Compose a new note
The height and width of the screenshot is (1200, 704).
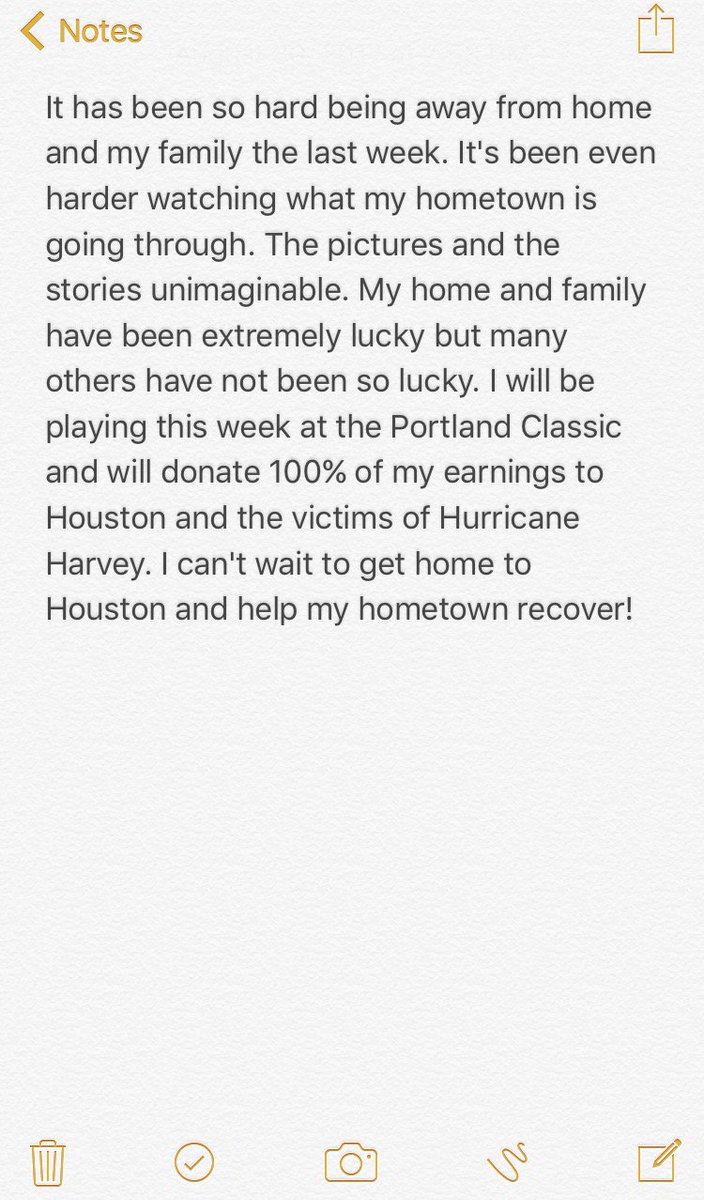(659, 1160)
